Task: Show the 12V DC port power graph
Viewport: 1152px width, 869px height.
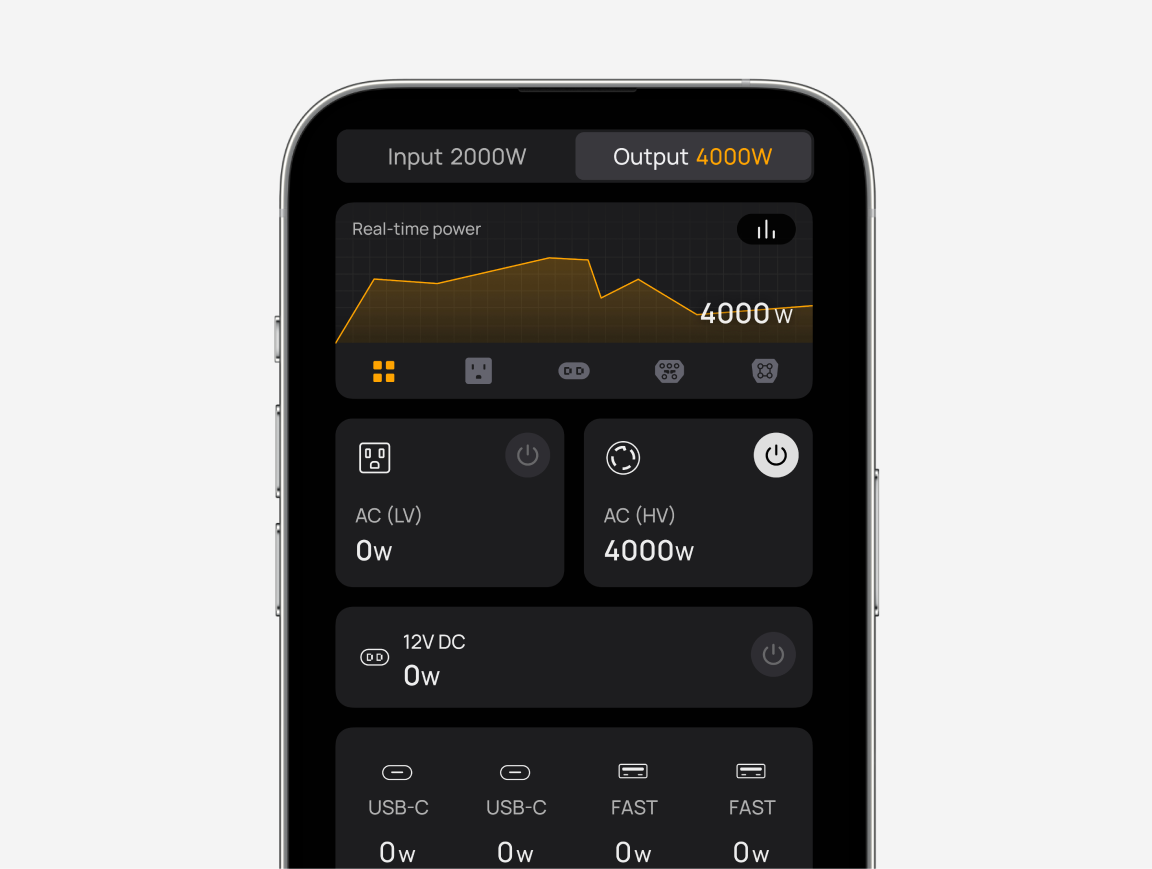Action: coord(574,372)
